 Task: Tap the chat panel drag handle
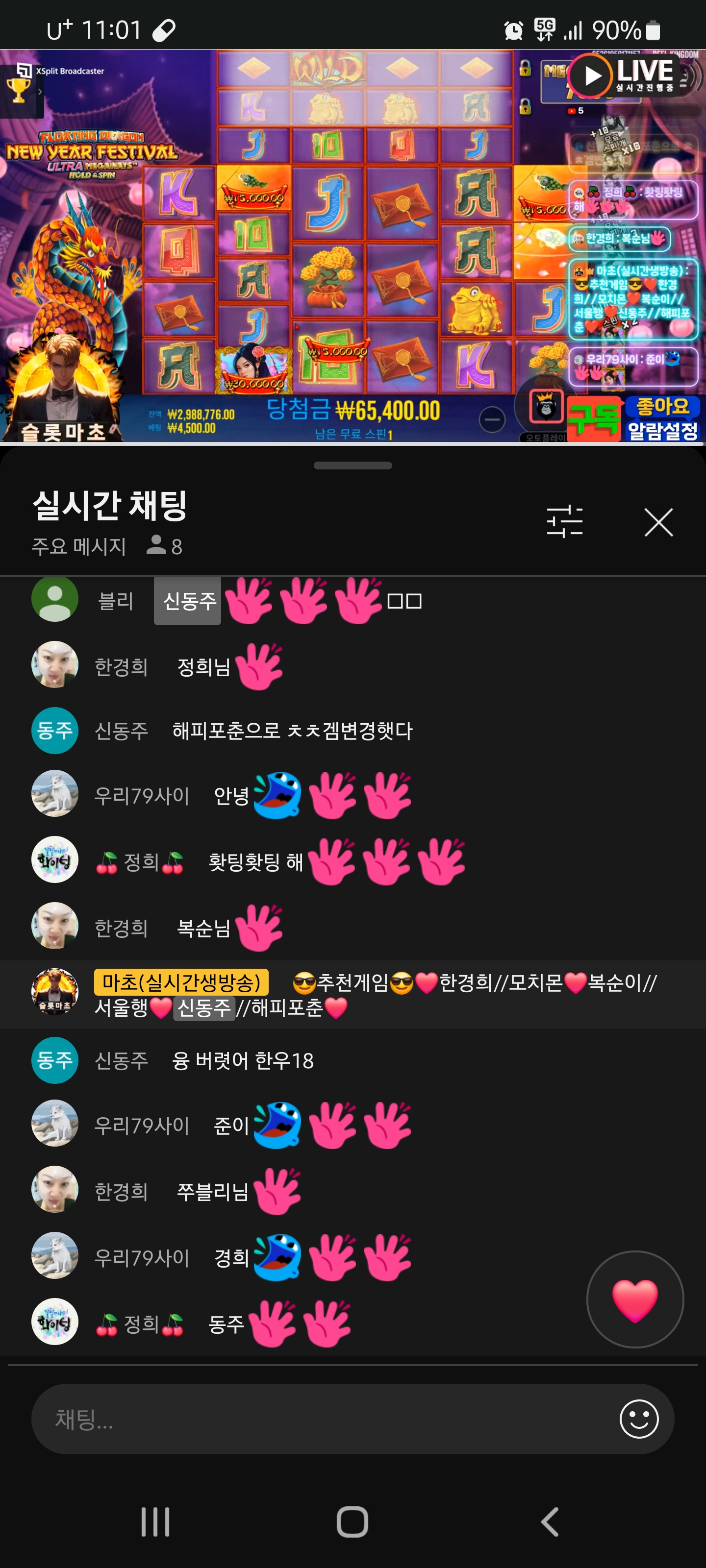(353, 465)
